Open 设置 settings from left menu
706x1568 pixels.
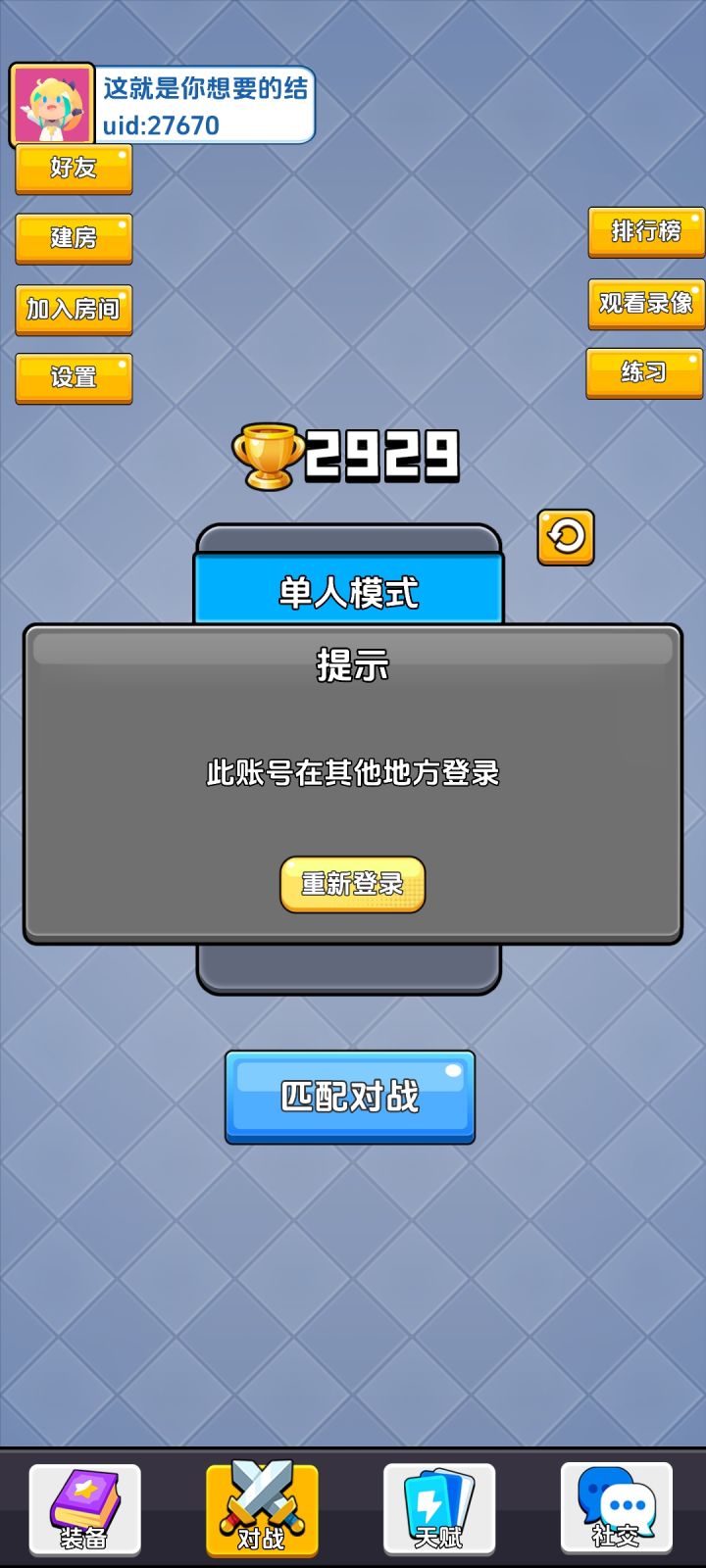[x=73, y=377]
